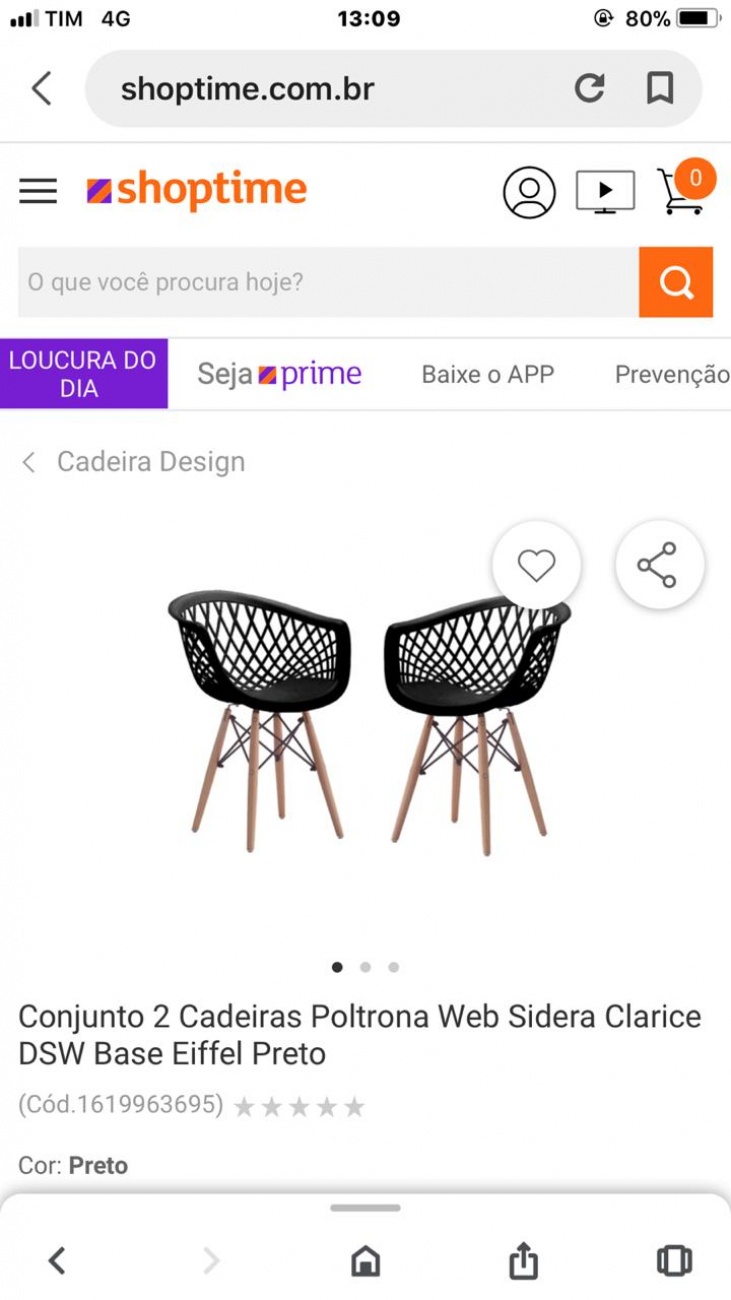731x1300 pixels.
Task: Open the browser share sheet
Action: 523,1260
